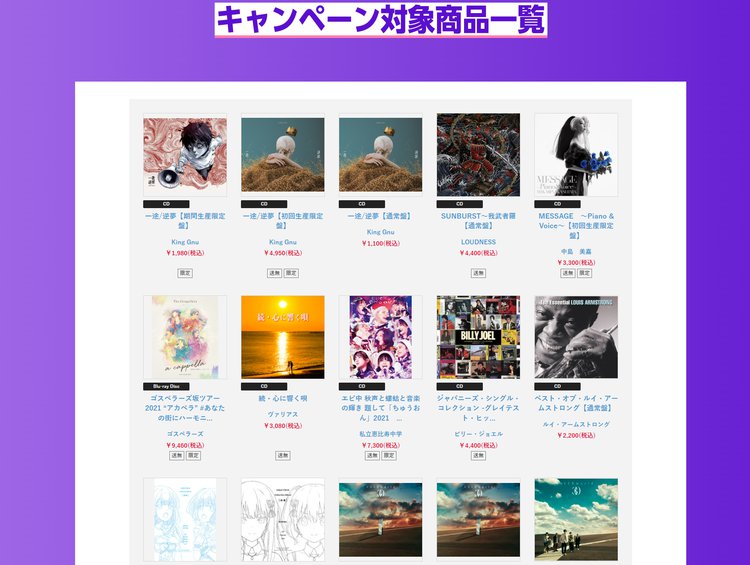750x565 pixels.
Task: Tap the MESSAGE Piano & Voice cover image
Action: click(576, 154)
